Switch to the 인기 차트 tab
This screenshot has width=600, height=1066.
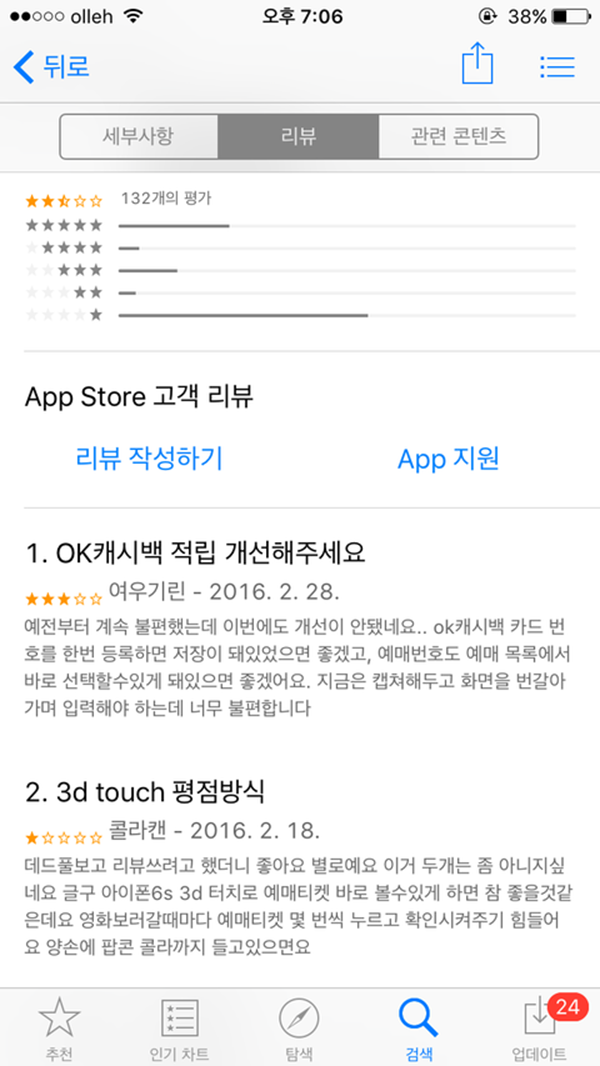click(180, 1028)
